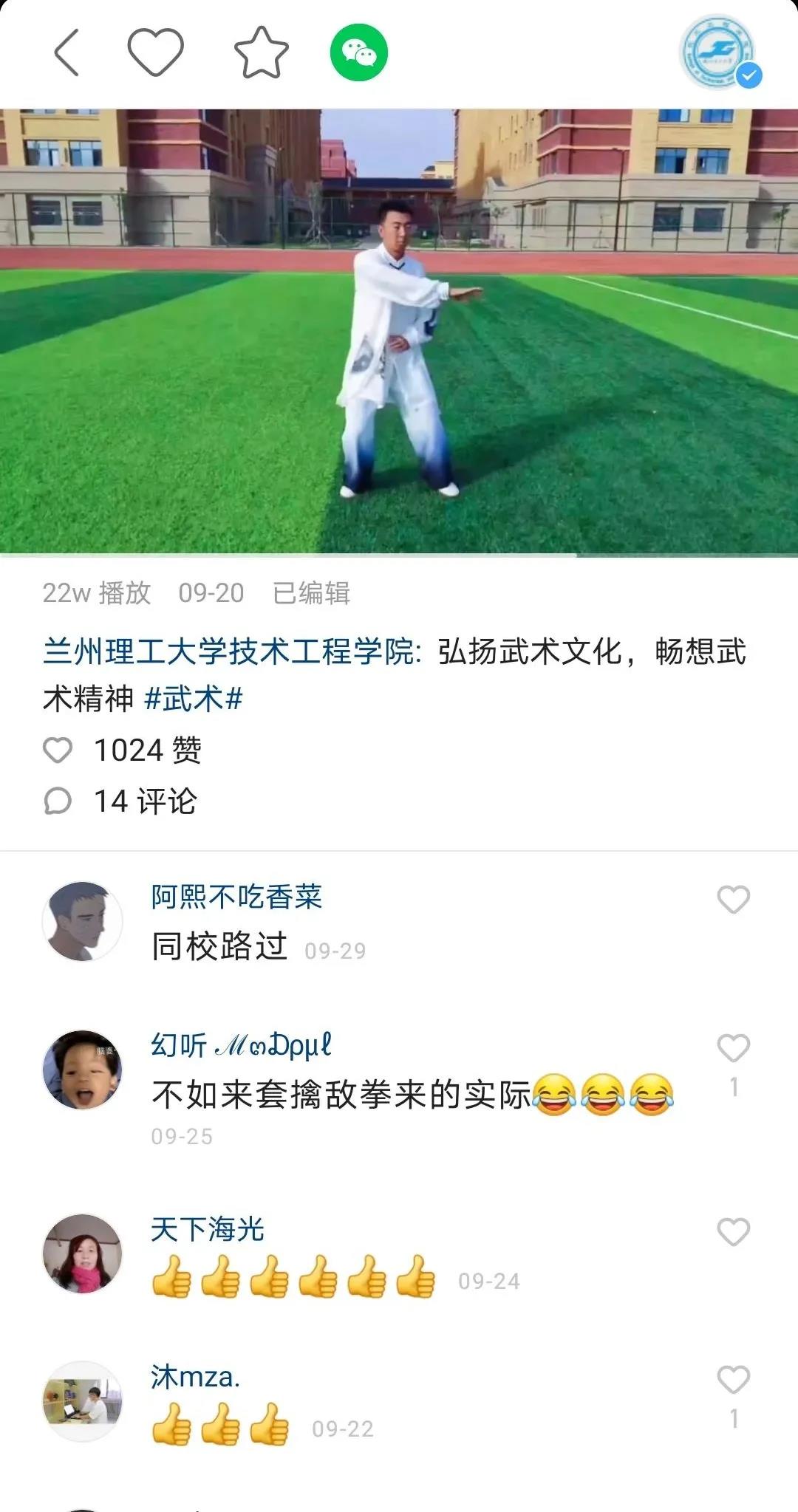Like the post next to 1024 赞
Screen dimensions: 798x1512
(58, 750)
